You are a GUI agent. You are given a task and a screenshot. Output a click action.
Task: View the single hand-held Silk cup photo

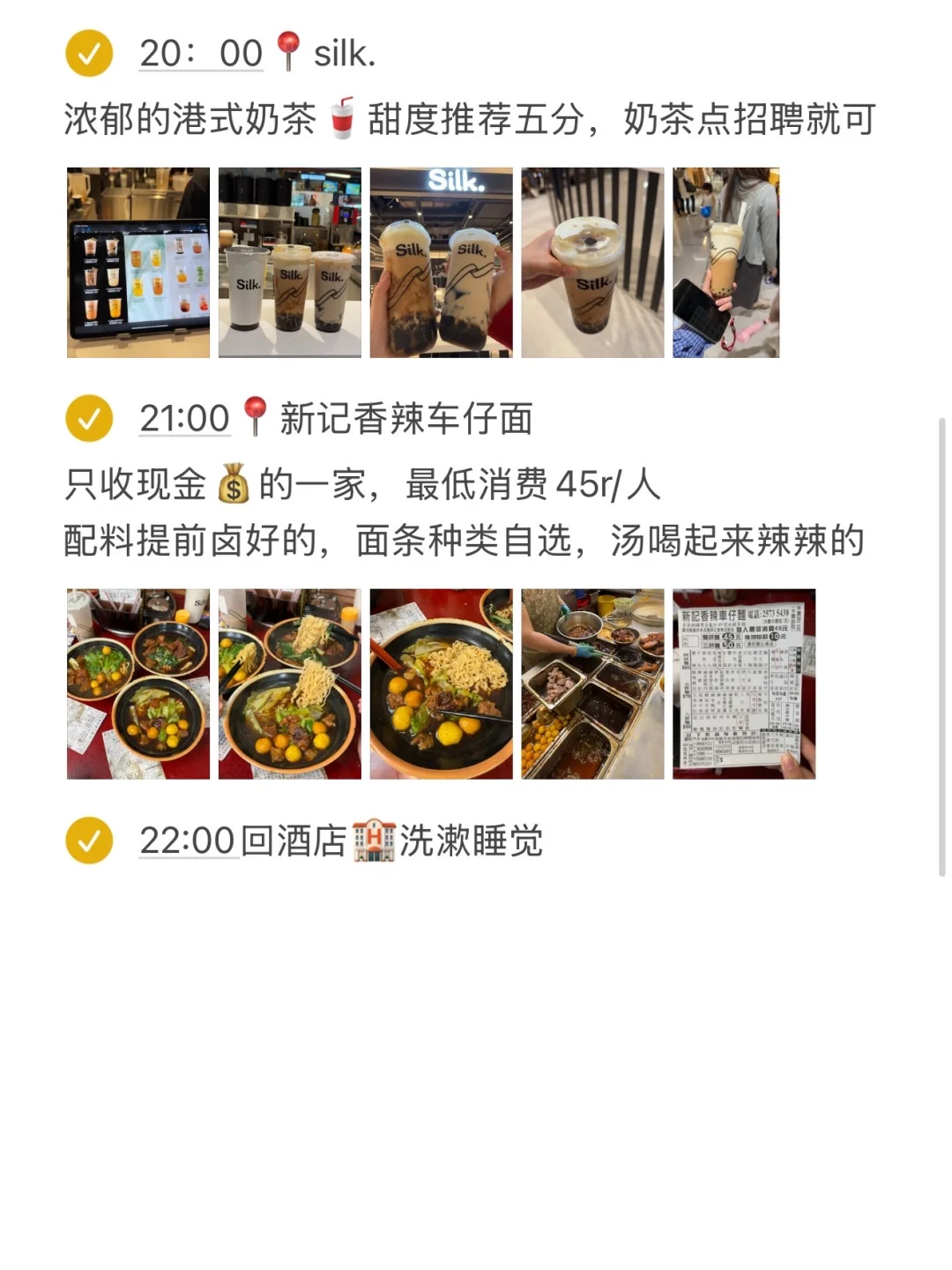[x=592, y=263]
